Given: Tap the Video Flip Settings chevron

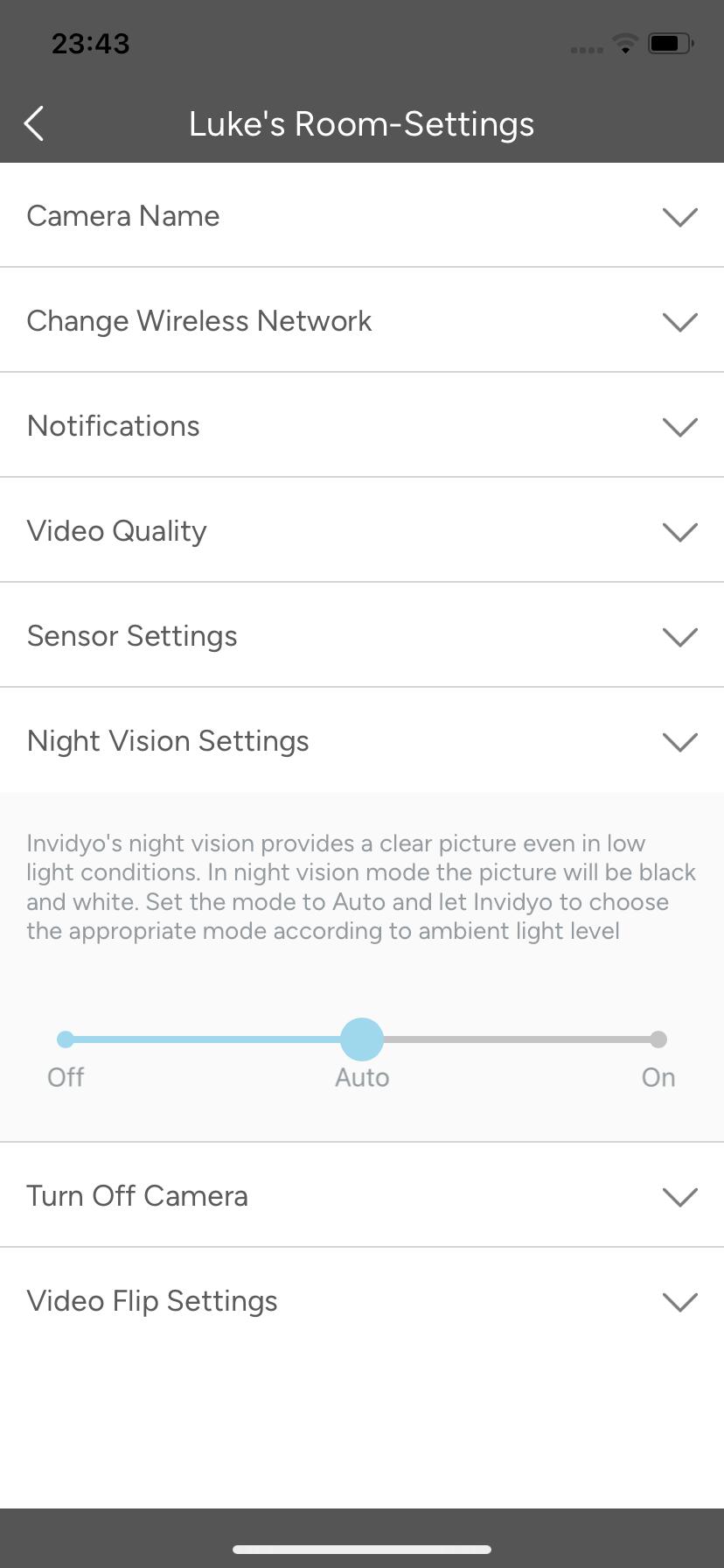Looking at the screenshot, I should coord(680,1302).
